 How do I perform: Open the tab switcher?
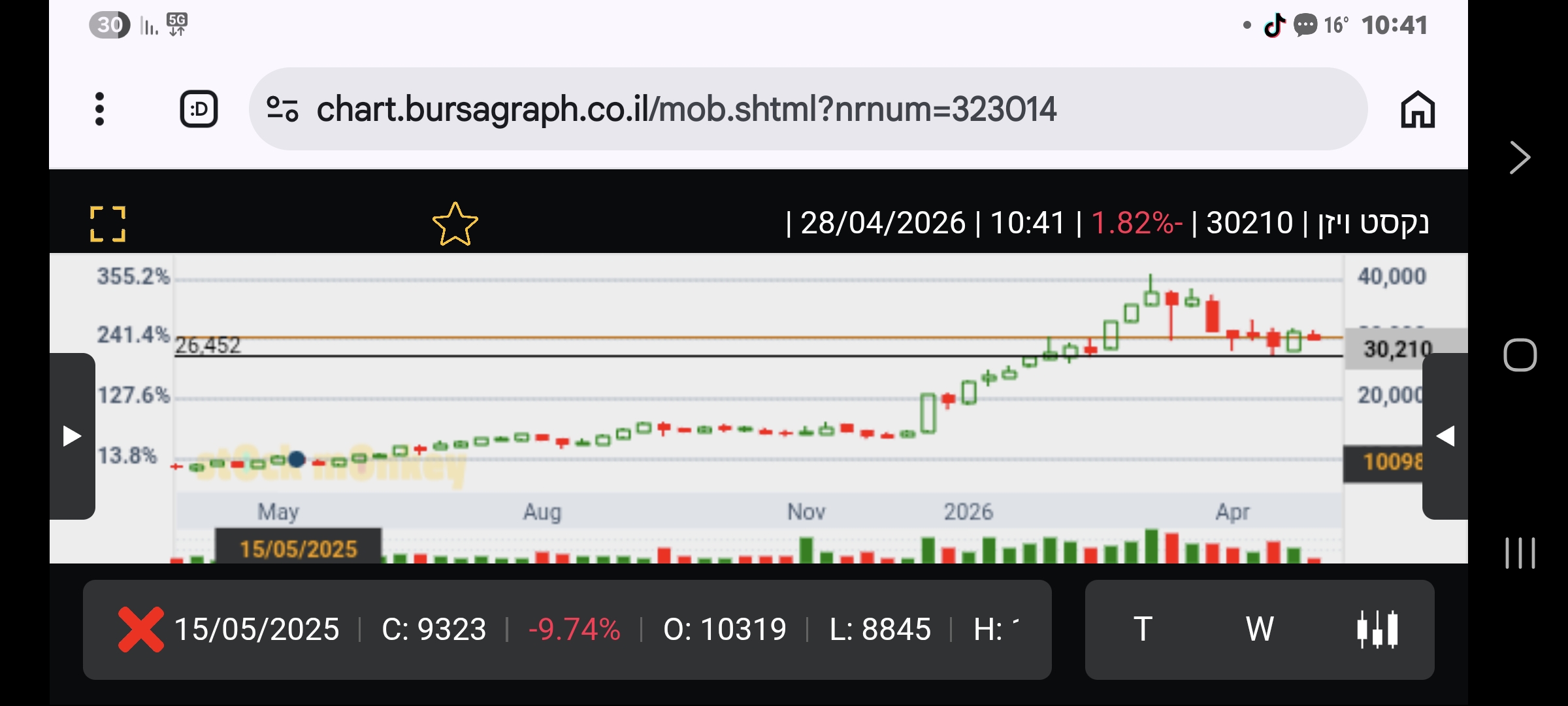coord(199,109)
